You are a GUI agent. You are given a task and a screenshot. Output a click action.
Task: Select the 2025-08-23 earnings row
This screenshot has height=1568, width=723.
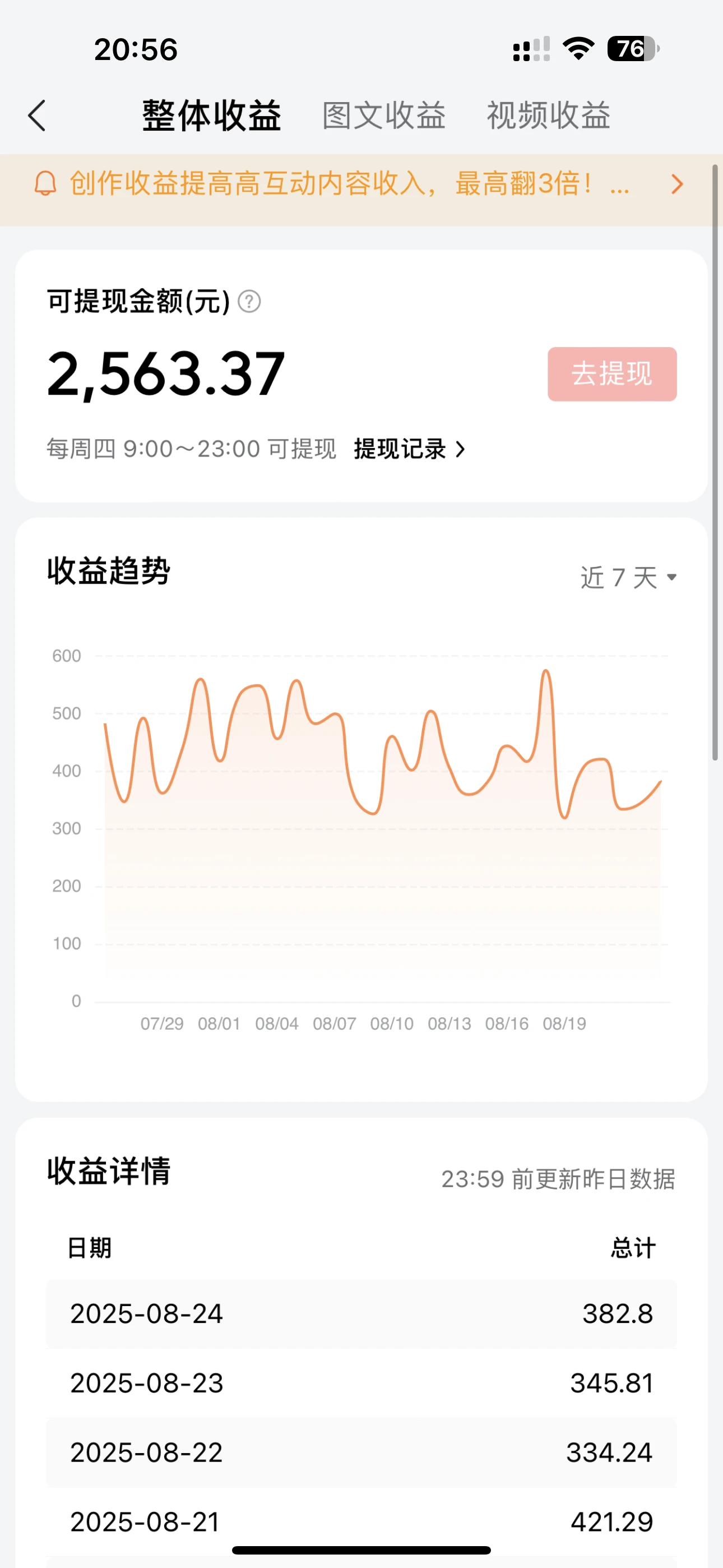tap(361, 1383)
